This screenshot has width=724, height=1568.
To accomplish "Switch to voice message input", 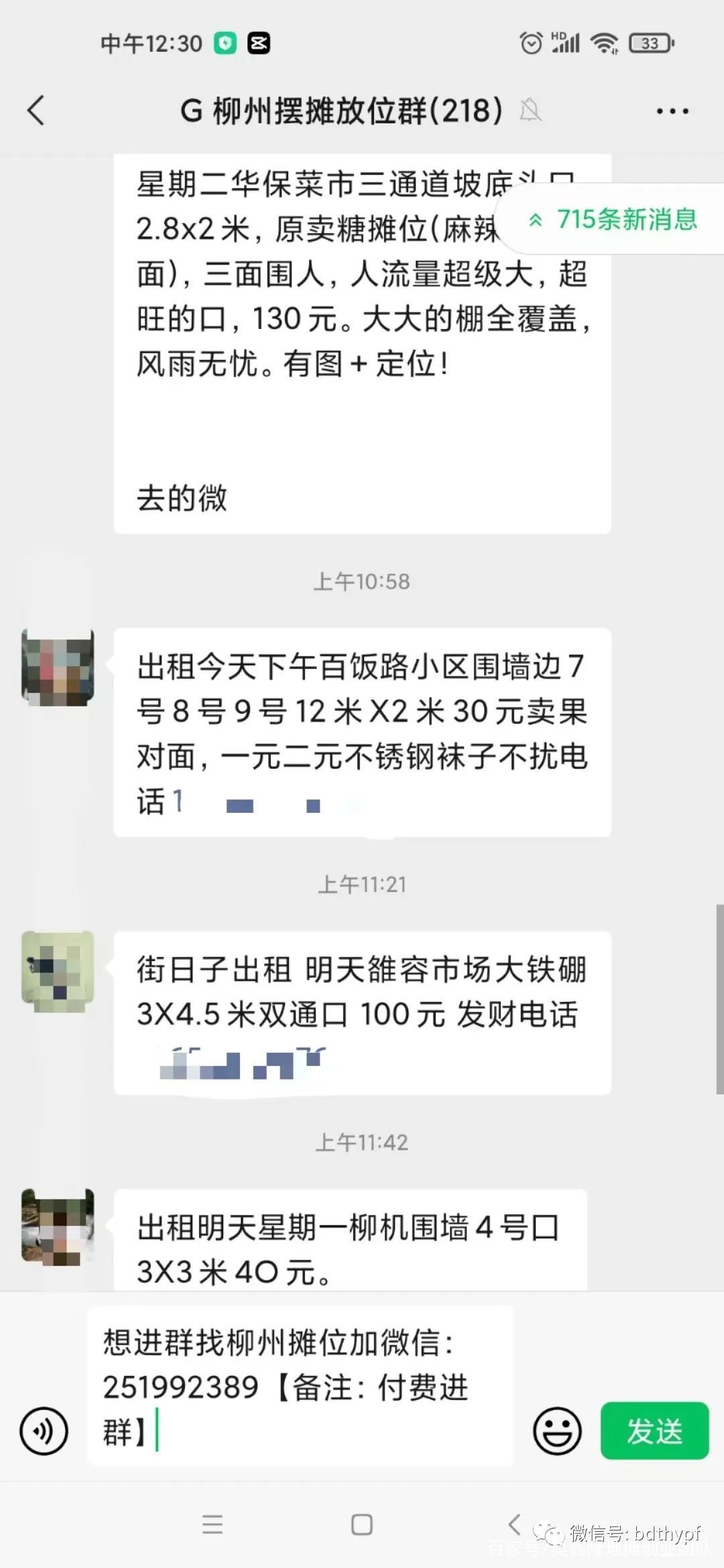I will [44, 1431].
